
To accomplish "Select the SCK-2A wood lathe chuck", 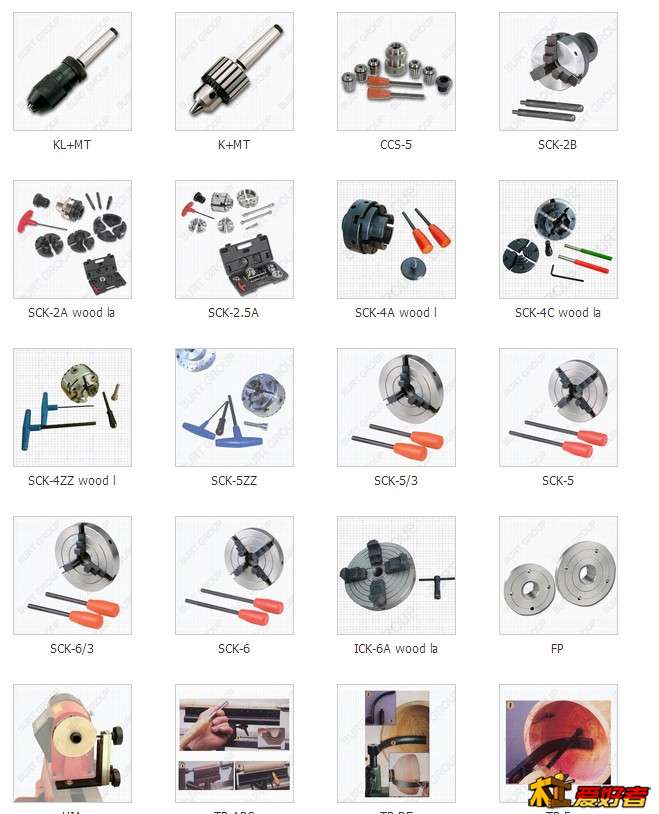I will point(72,240).
